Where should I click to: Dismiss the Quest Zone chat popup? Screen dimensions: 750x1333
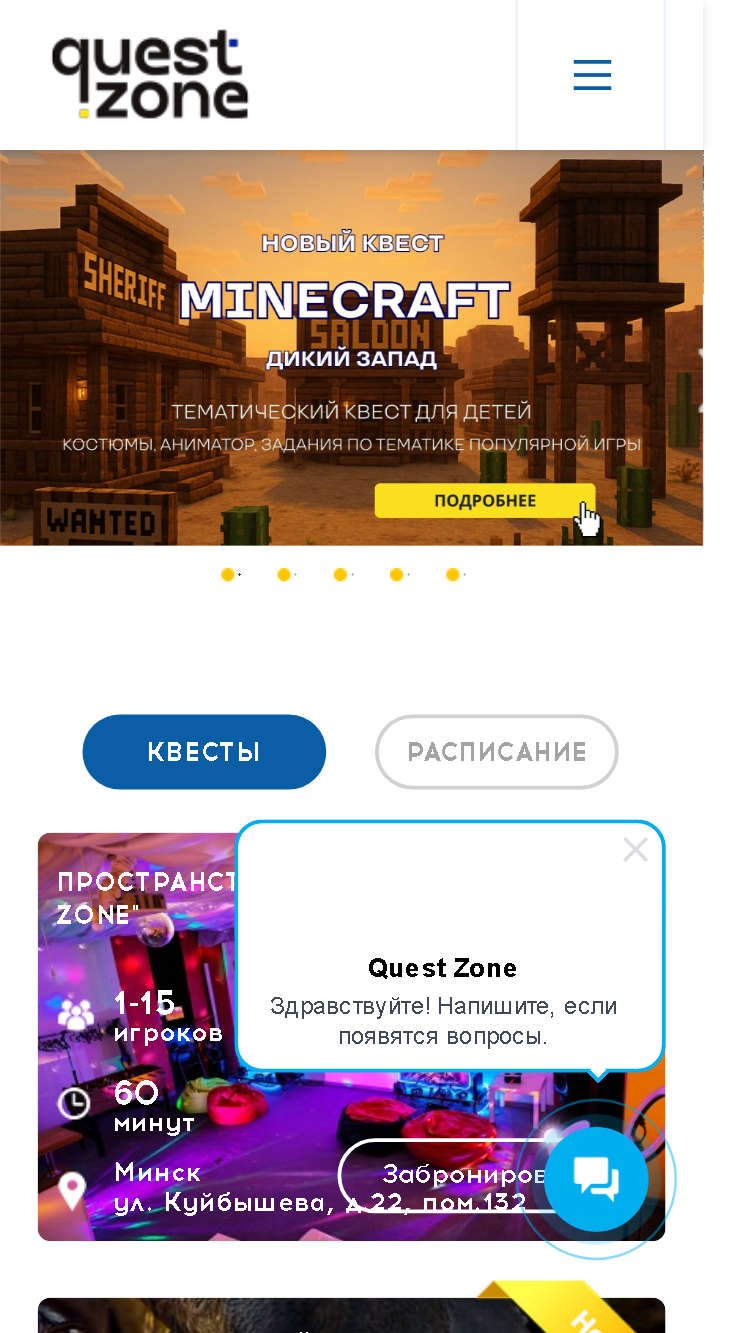[x=635, y=850]
